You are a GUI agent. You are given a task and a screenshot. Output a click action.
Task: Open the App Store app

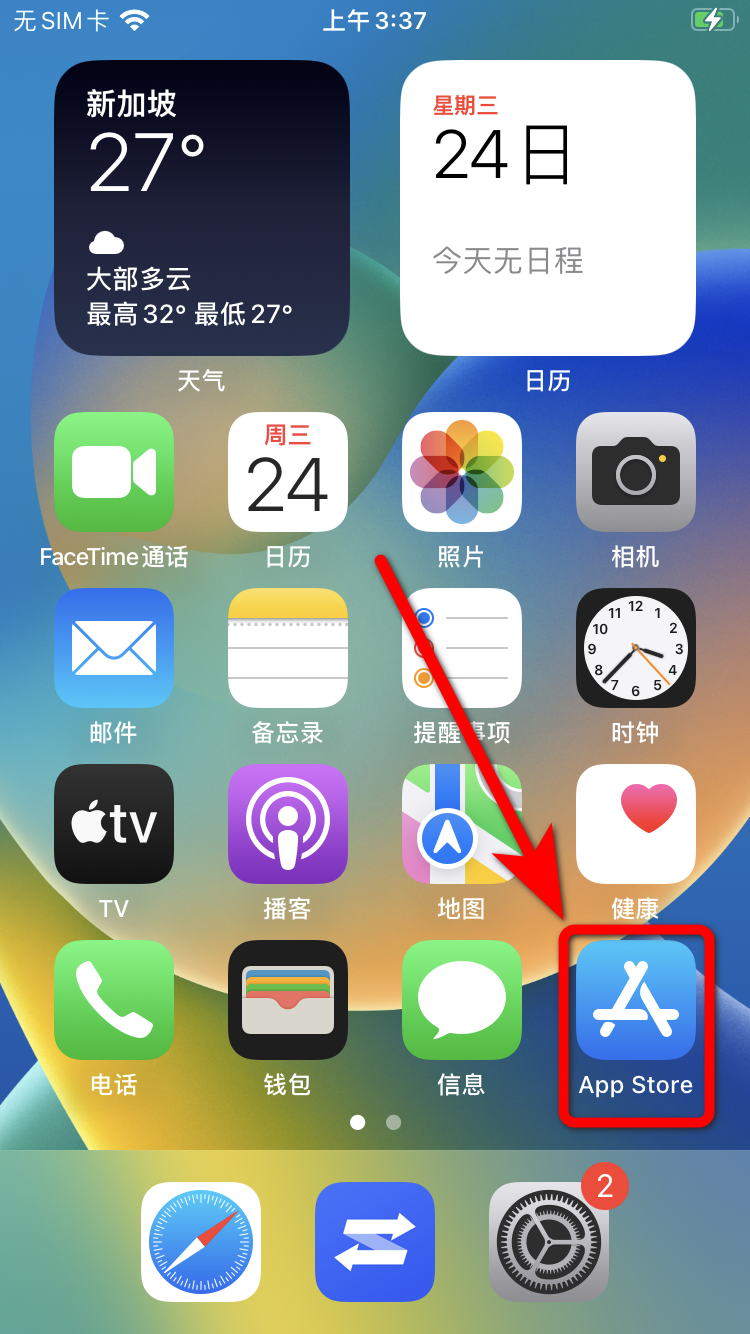coord(635,1000)
